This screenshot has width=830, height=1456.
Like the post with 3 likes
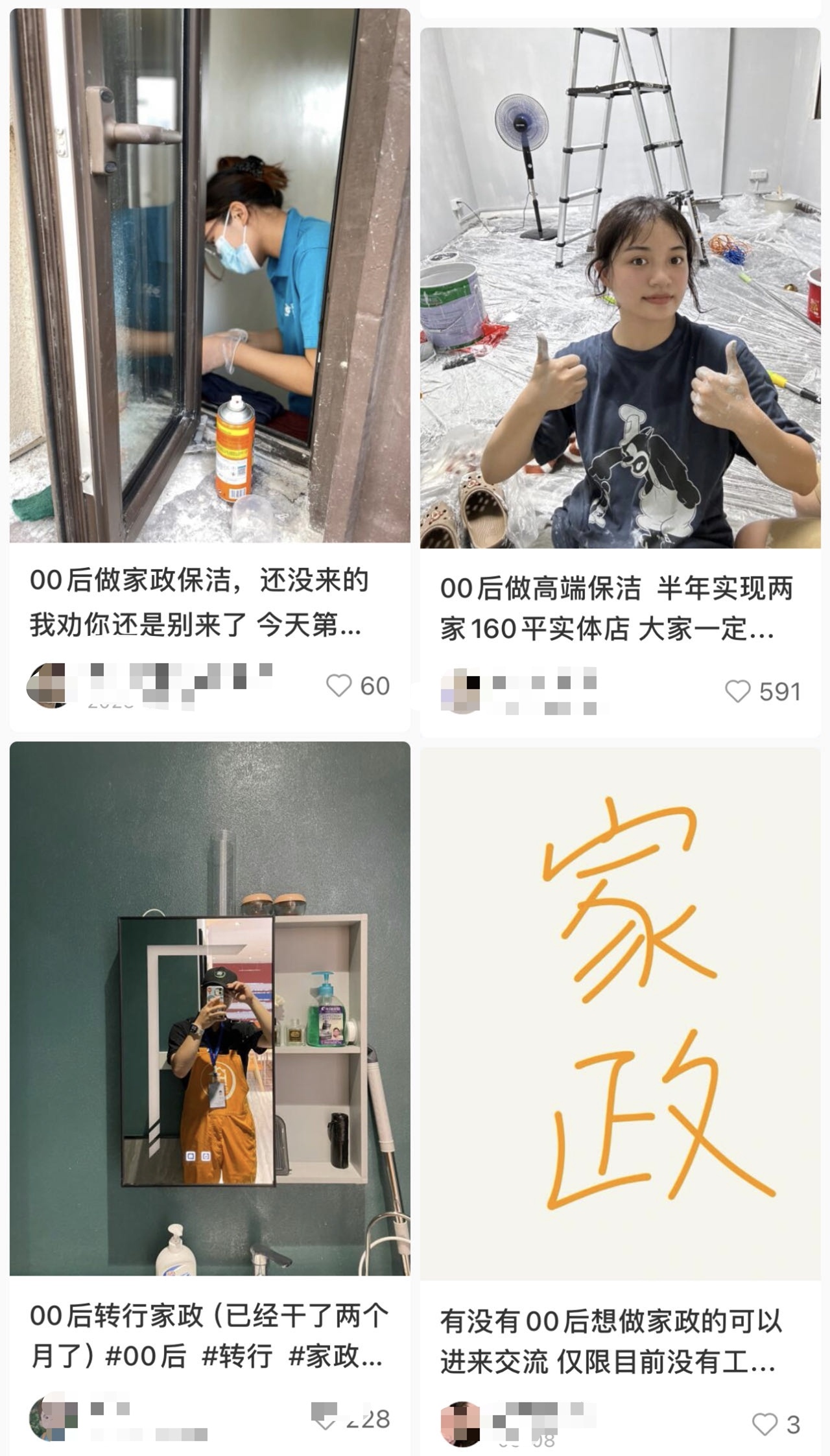(765, 1424)
